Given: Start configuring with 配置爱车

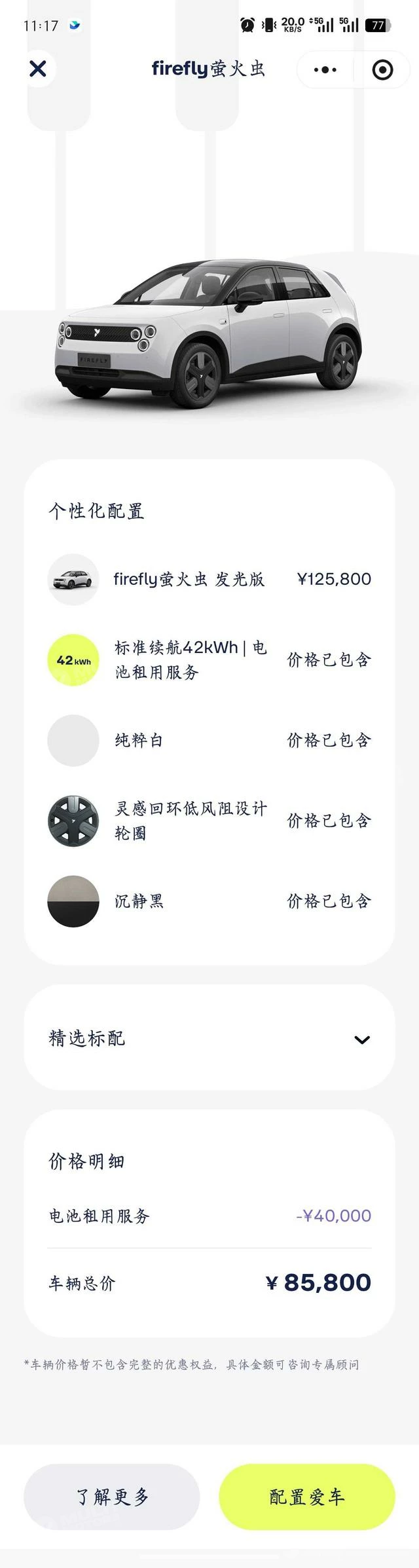Looking at the screenshot, I should 306,1497.
